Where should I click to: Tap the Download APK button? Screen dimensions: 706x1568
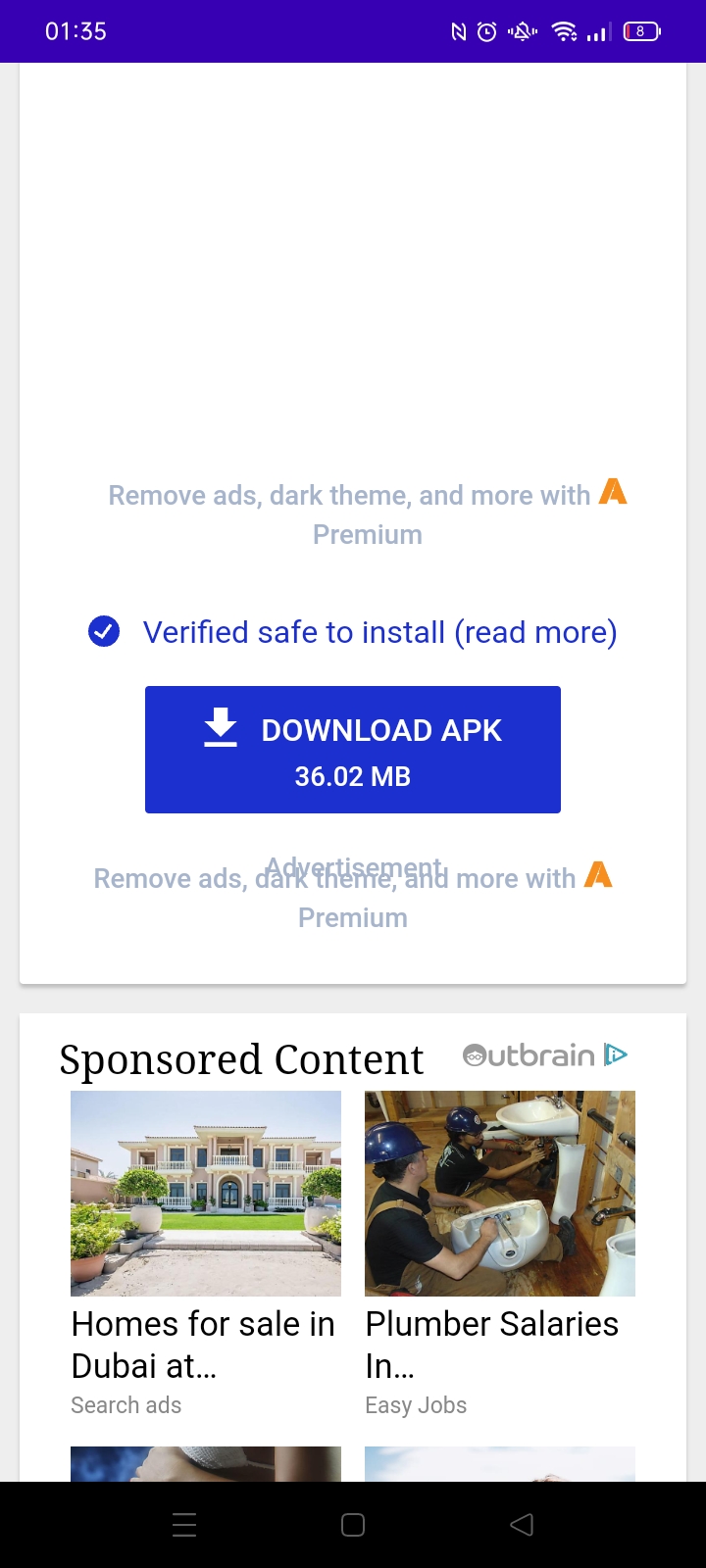[353, 750]
